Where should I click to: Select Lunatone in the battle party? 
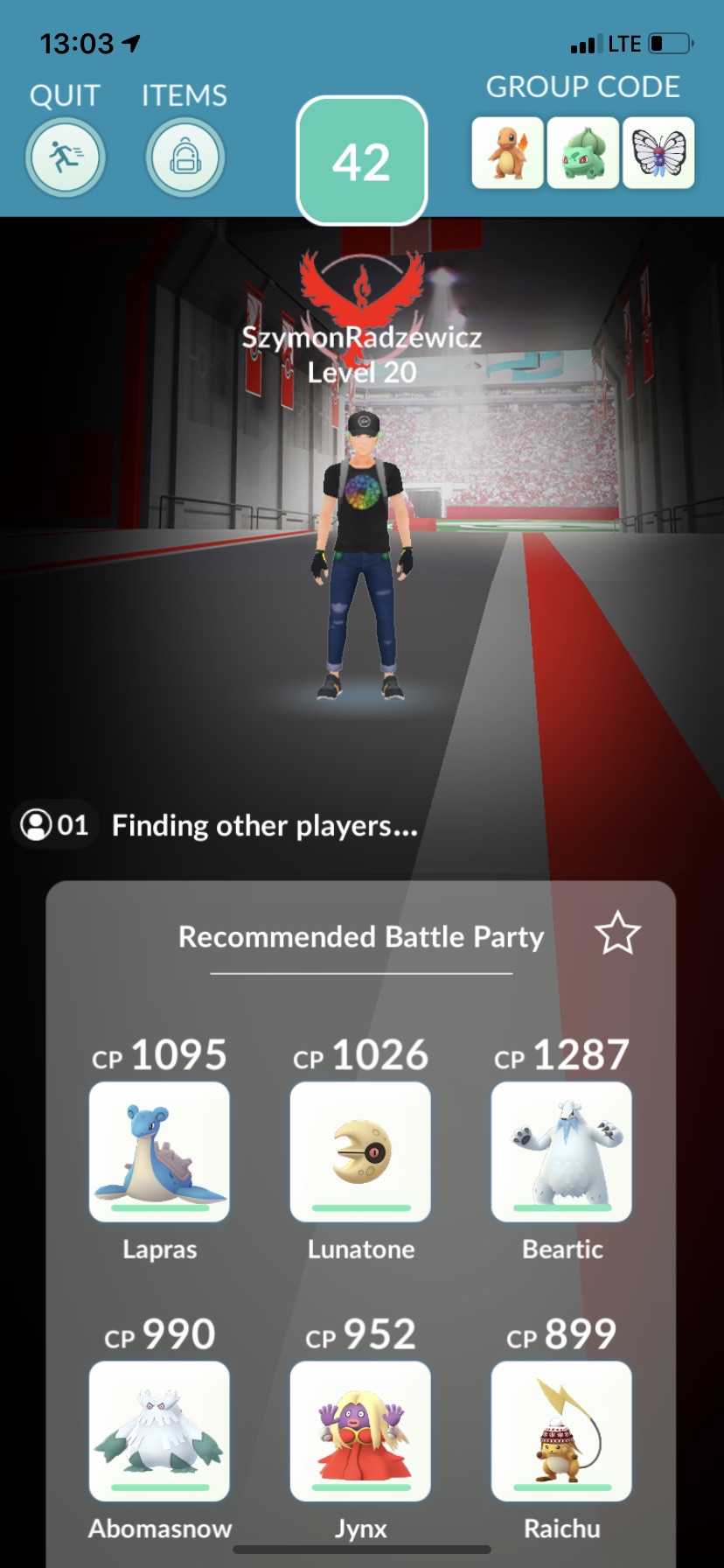(360, 1151)
